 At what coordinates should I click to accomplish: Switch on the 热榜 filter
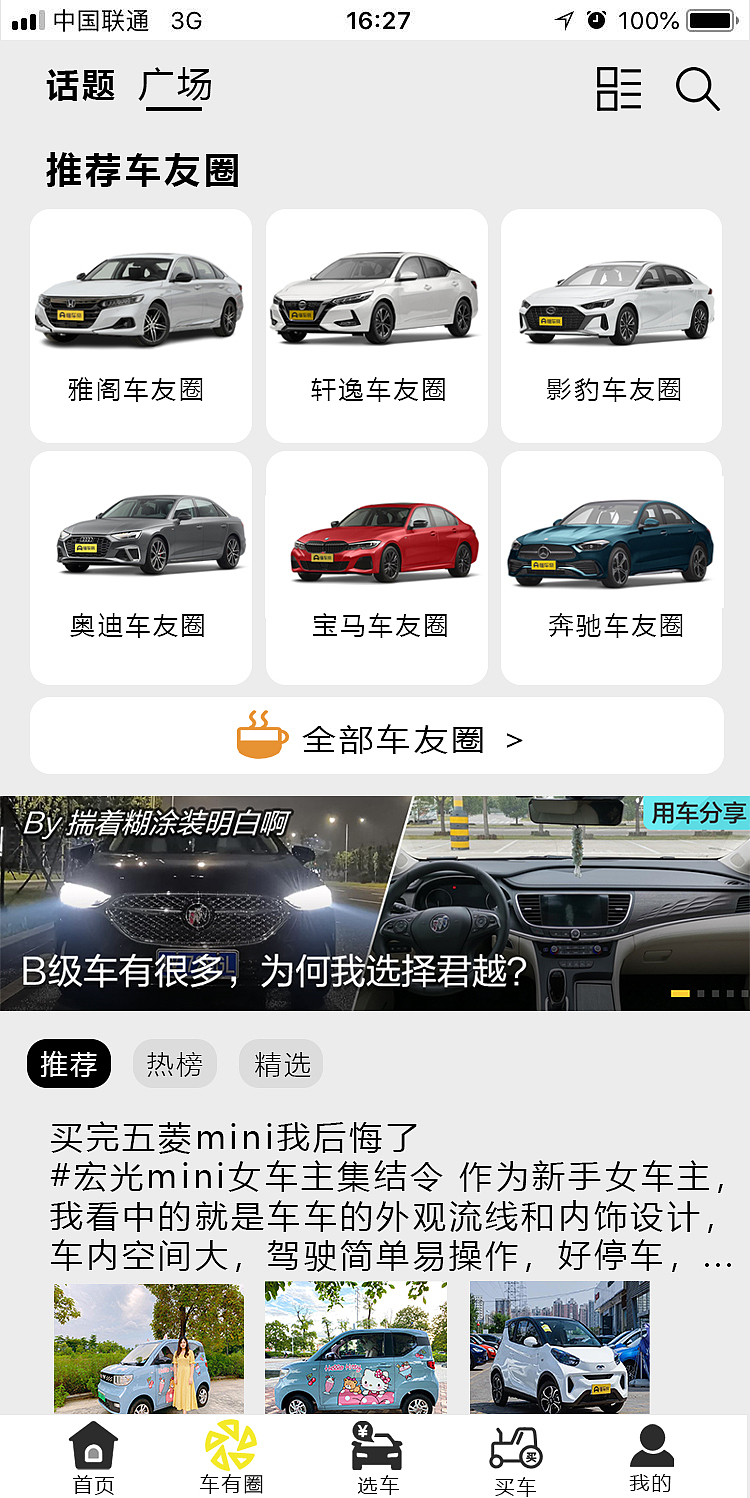pos(174,1063)
